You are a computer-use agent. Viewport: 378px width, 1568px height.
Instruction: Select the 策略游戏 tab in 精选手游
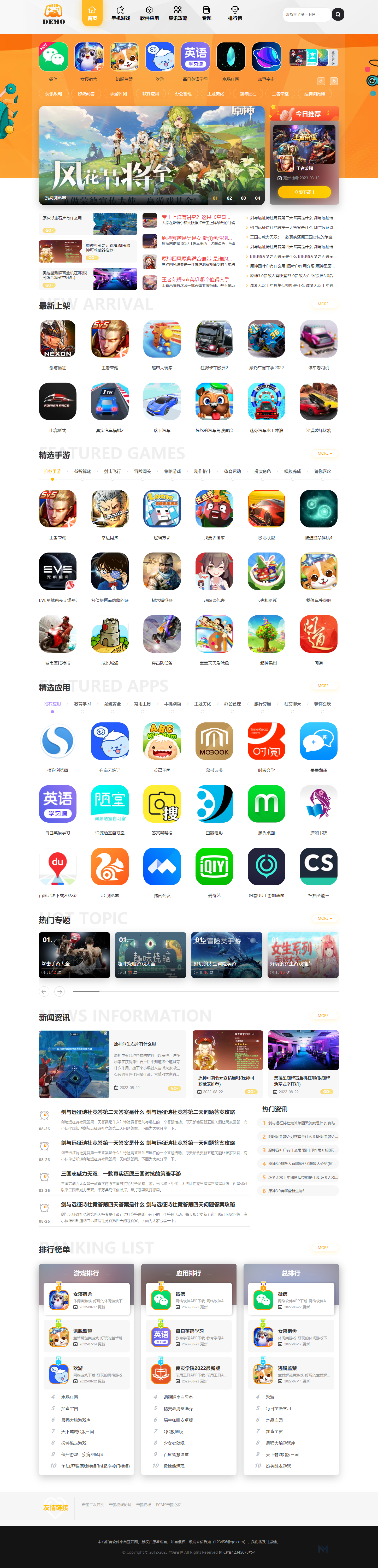(172, 471)
